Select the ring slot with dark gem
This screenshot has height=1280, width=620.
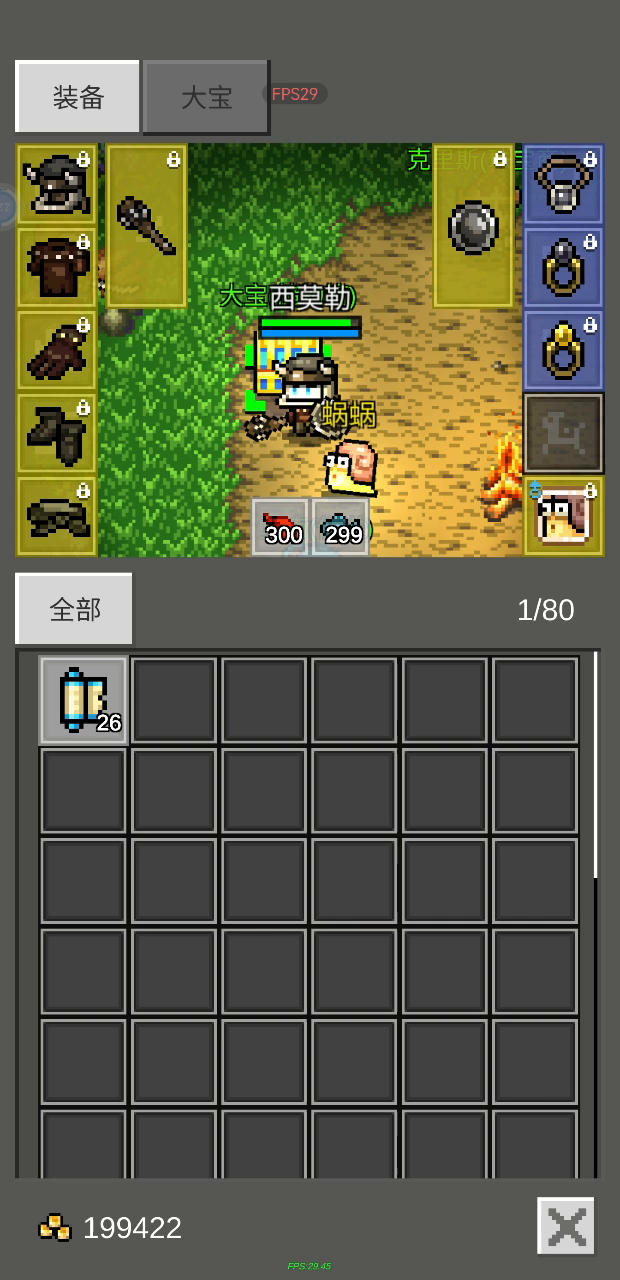tap(564, 267)
